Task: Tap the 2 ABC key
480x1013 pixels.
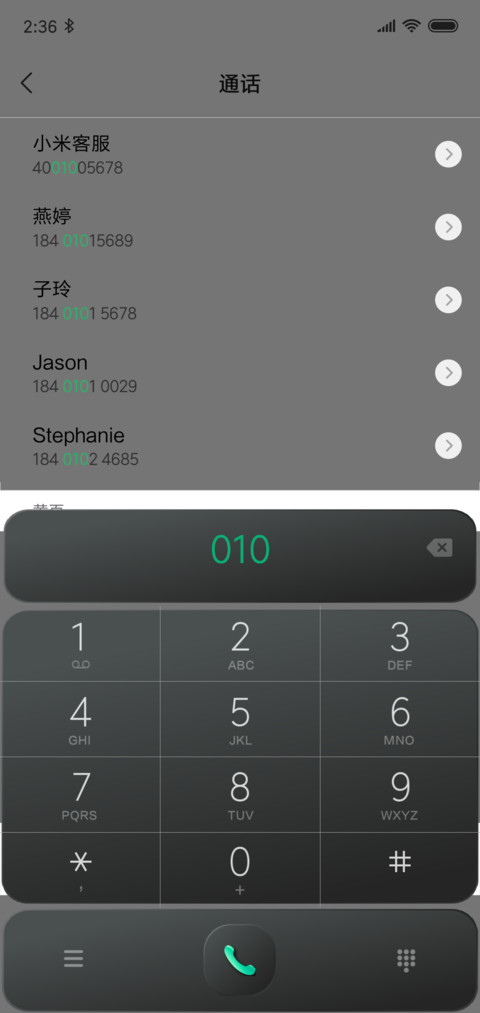Action: [x=240, y=645]
